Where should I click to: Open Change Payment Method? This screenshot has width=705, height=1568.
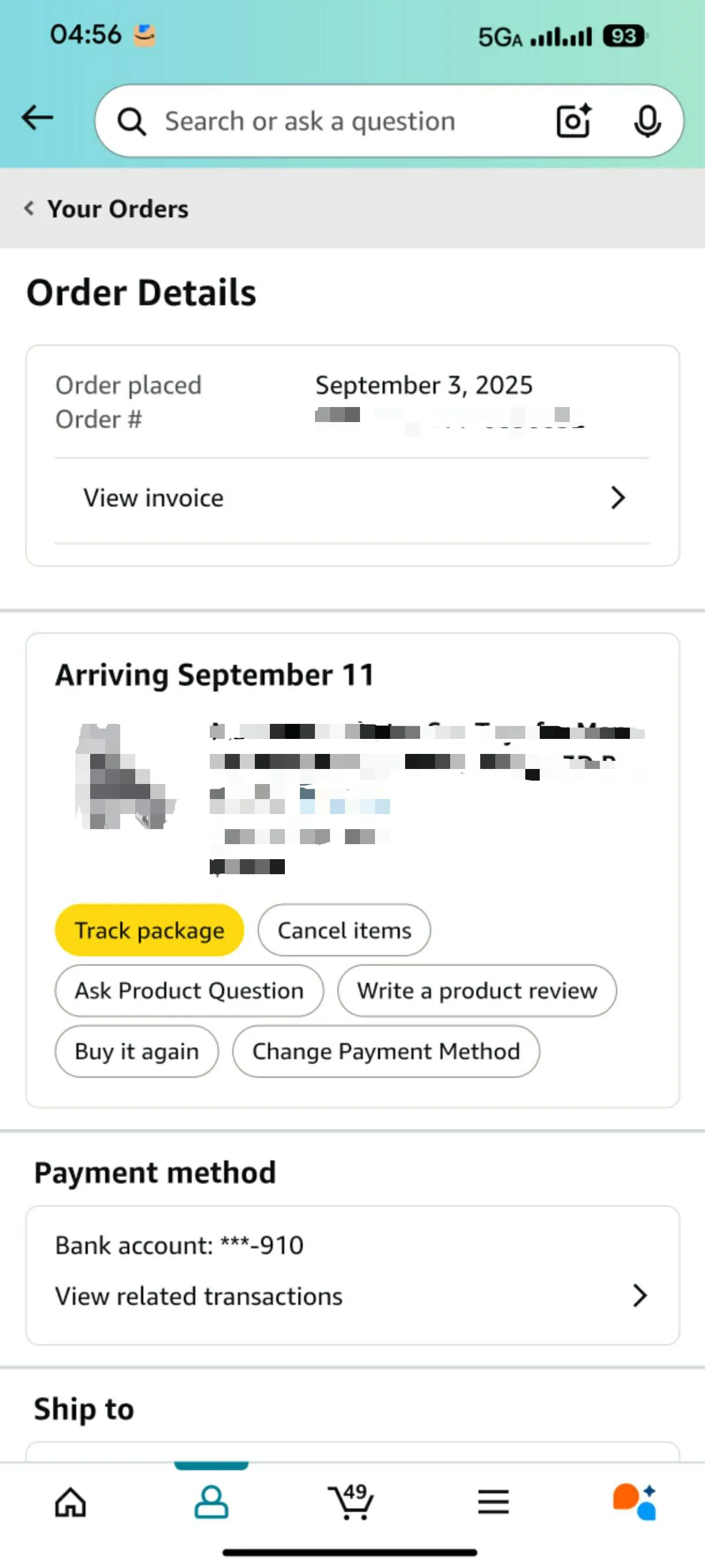385,1051
